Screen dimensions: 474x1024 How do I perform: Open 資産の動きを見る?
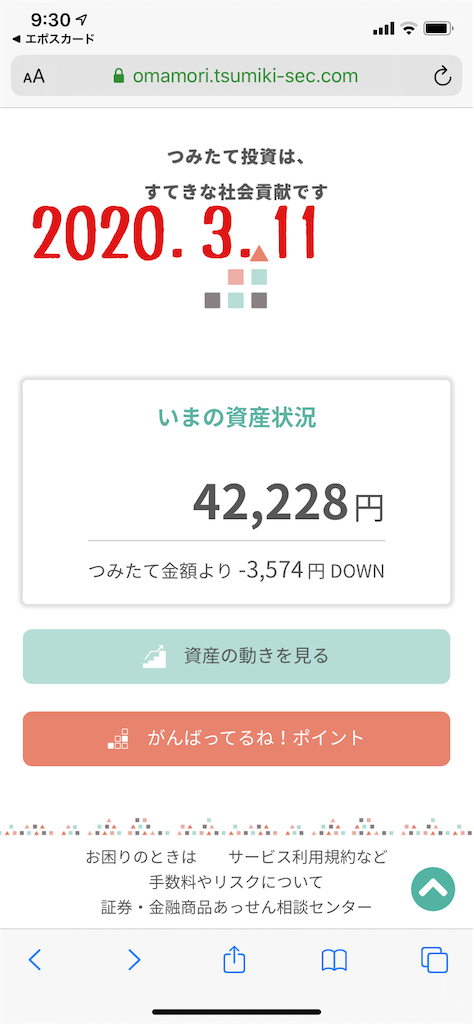[x=236, y=656]
